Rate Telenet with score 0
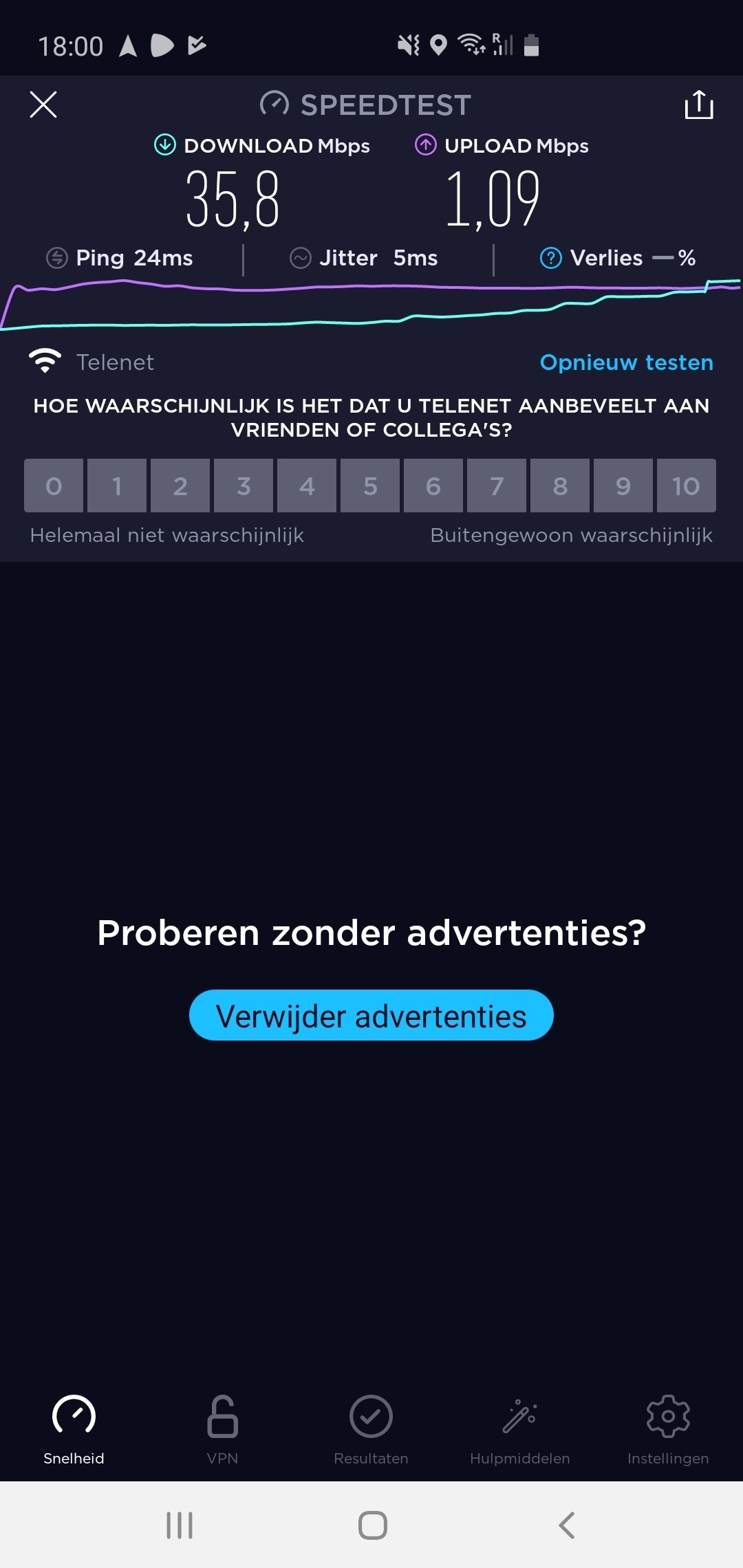 point(54,486)
